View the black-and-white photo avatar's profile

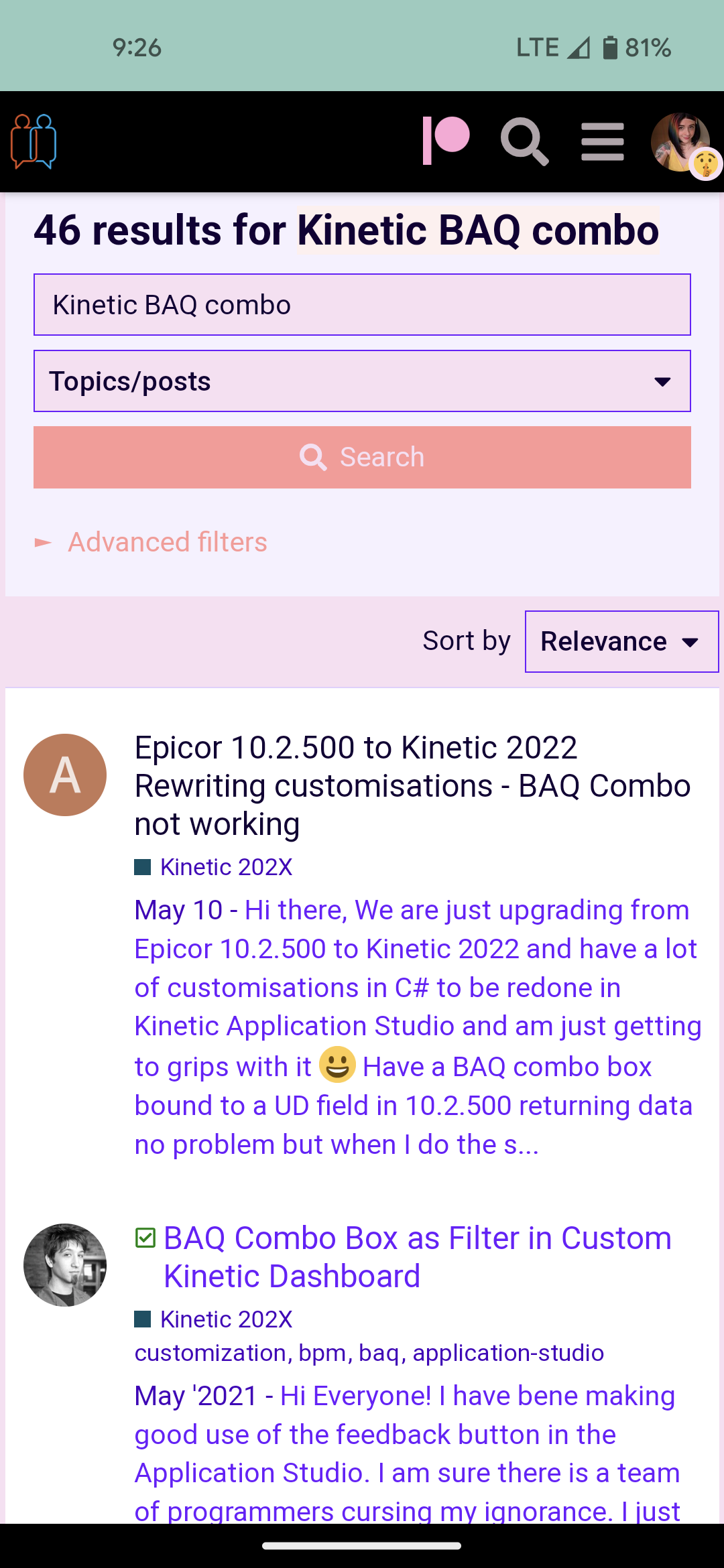coord(65,1265)
